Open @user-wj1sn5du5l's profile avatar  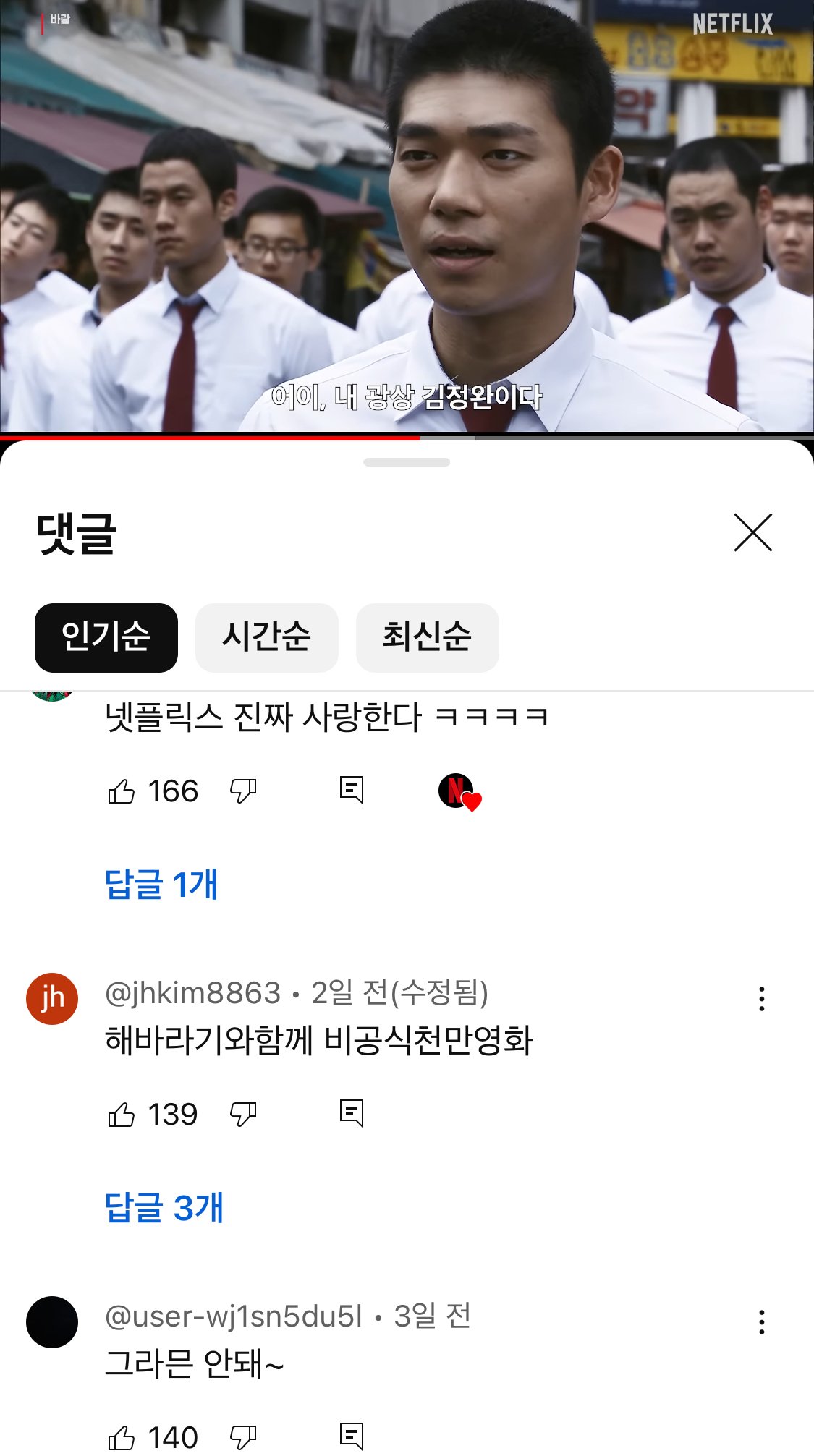tap(52, 1321)
